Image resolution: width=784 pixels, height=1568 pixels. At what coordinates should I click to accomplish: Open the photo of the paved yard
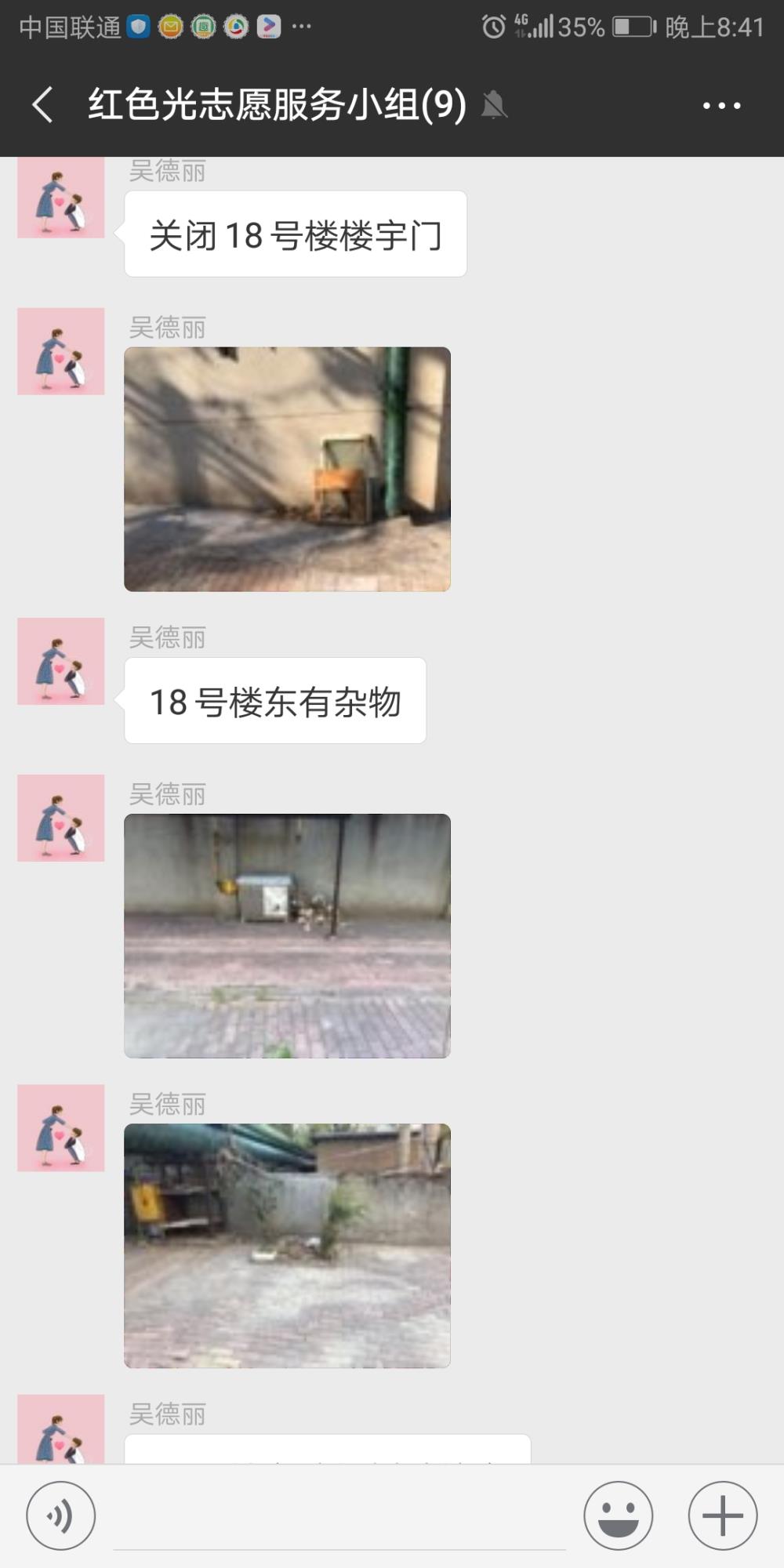pyautogui.click(x=287, y=1246)
